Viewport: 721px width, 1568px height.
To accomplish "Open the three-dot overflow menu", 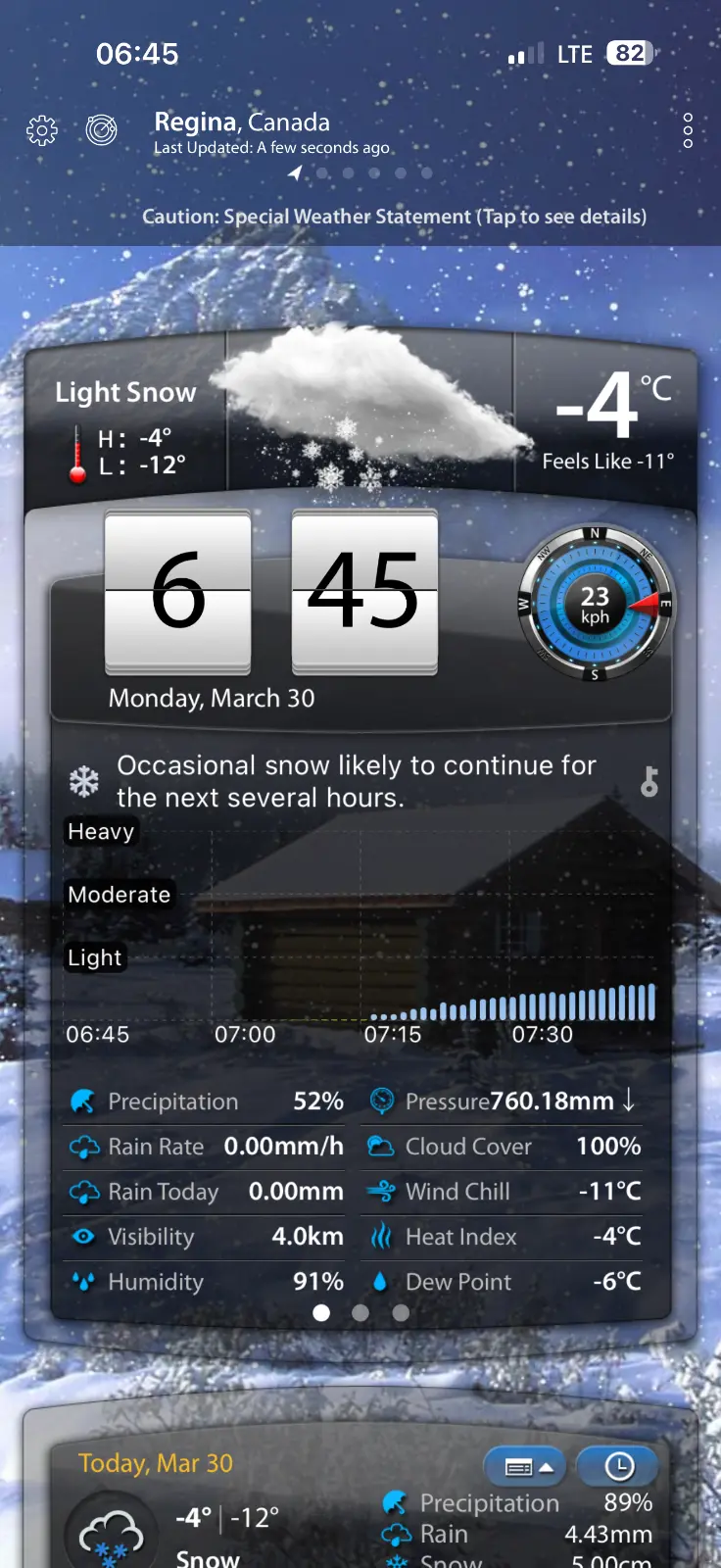I will [688, 130].
